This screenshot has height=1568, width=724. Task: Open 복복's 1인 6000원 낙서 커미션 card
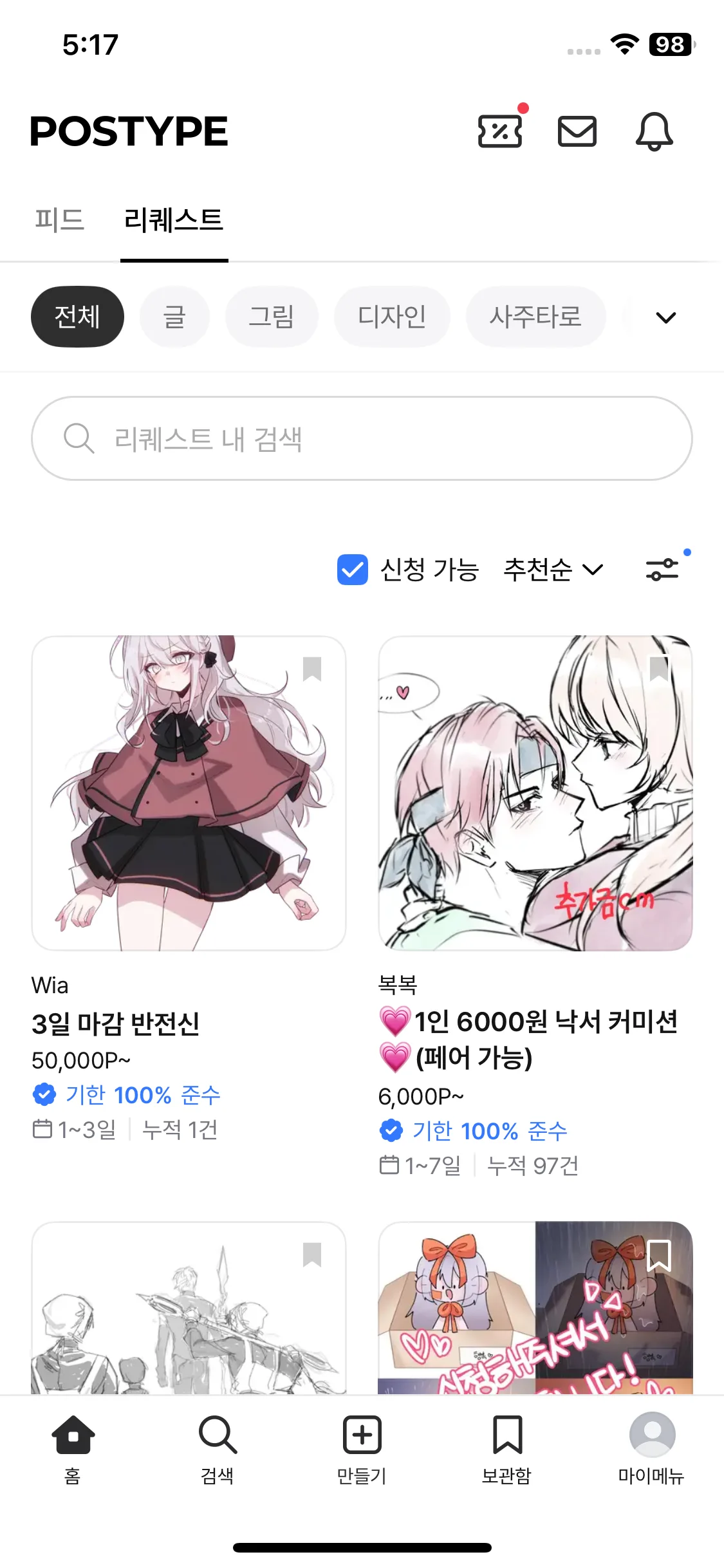[x=535, y=793]
